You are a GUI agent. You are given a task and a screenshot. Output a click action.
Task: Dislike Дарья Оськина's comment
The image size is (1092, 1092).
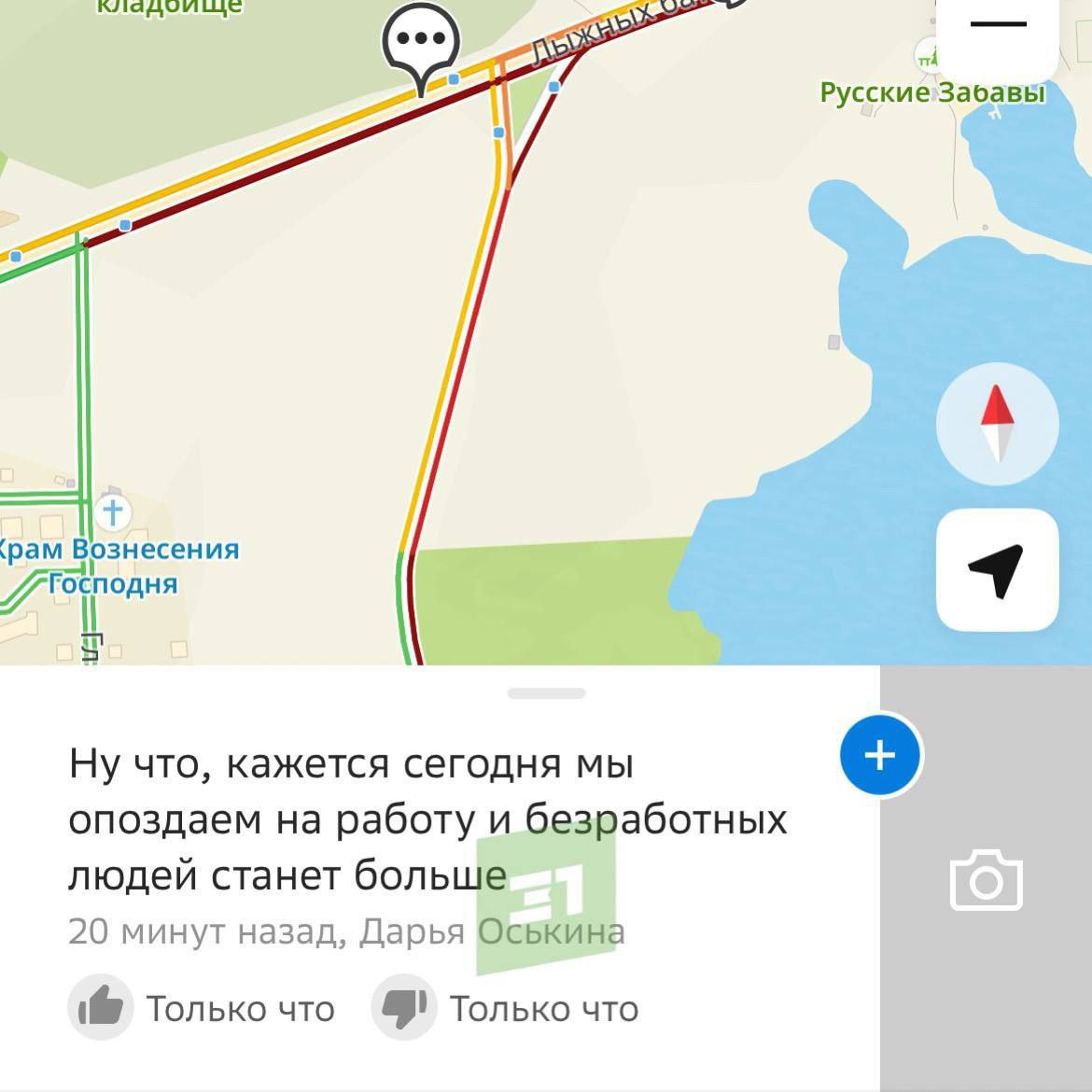click(404, 1007)
